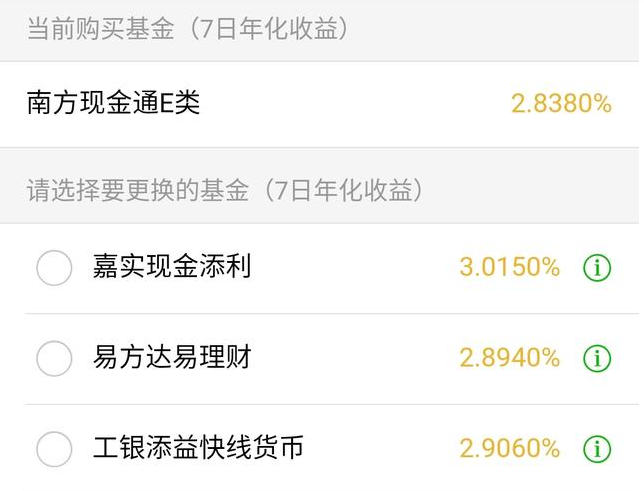View details icon for 易方达易理财
Image resolution: width=644 pixels, height=491 pixels.
tap(597, 358)
